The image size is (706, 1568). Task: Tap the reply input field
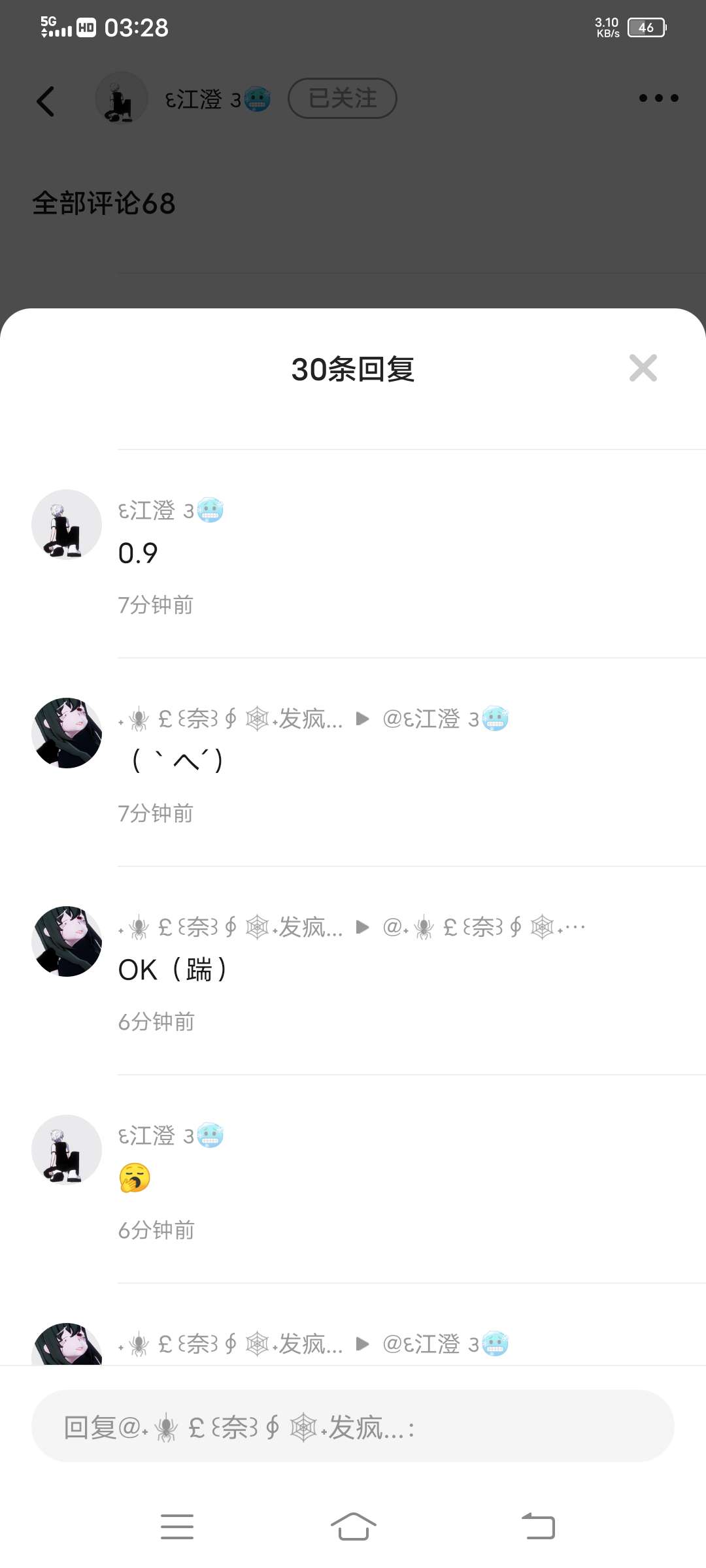[353, 1427]
